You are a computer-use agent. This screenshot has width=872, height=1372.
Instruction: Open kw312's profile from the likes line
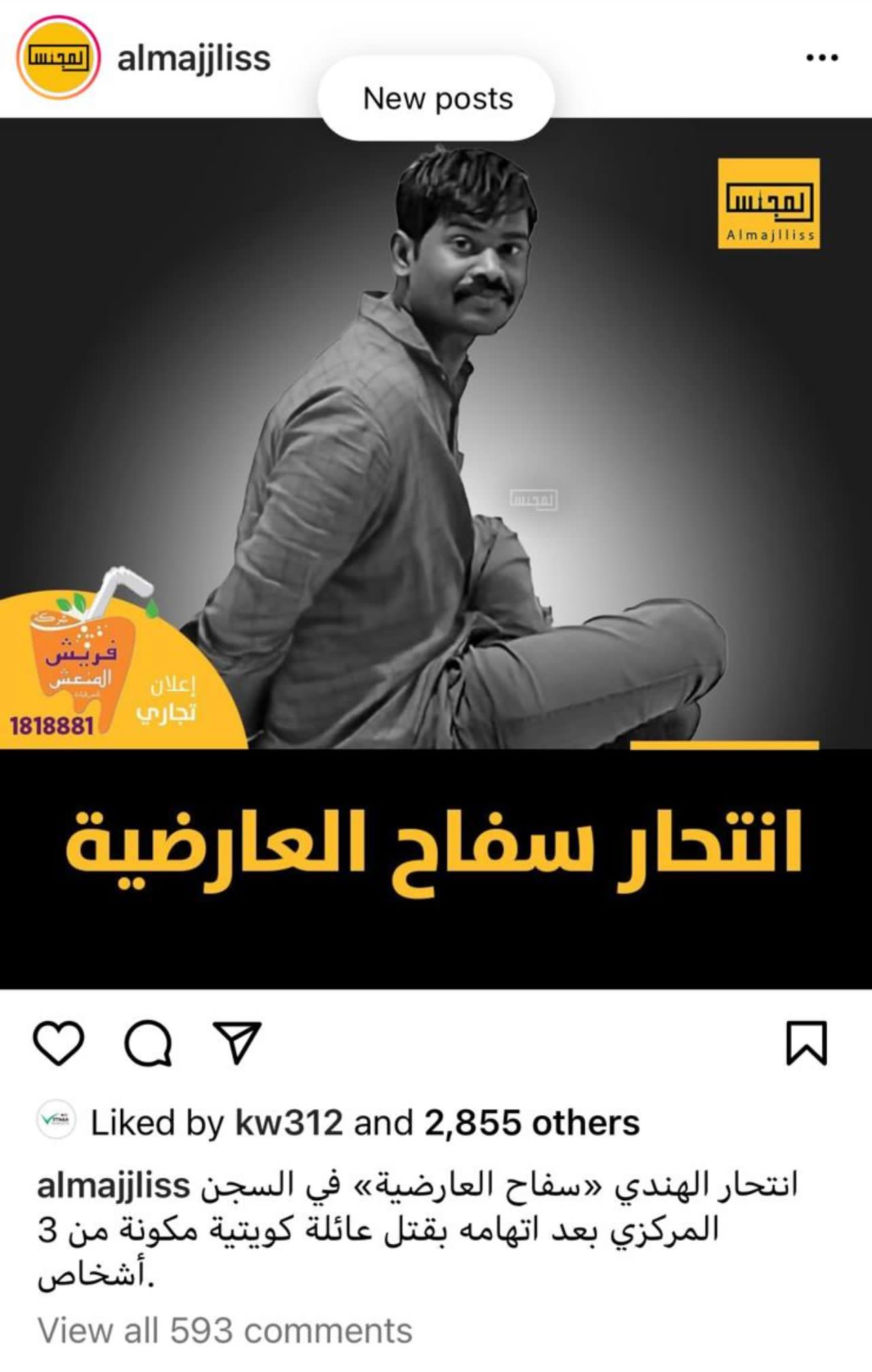[x=288, y=1123]
